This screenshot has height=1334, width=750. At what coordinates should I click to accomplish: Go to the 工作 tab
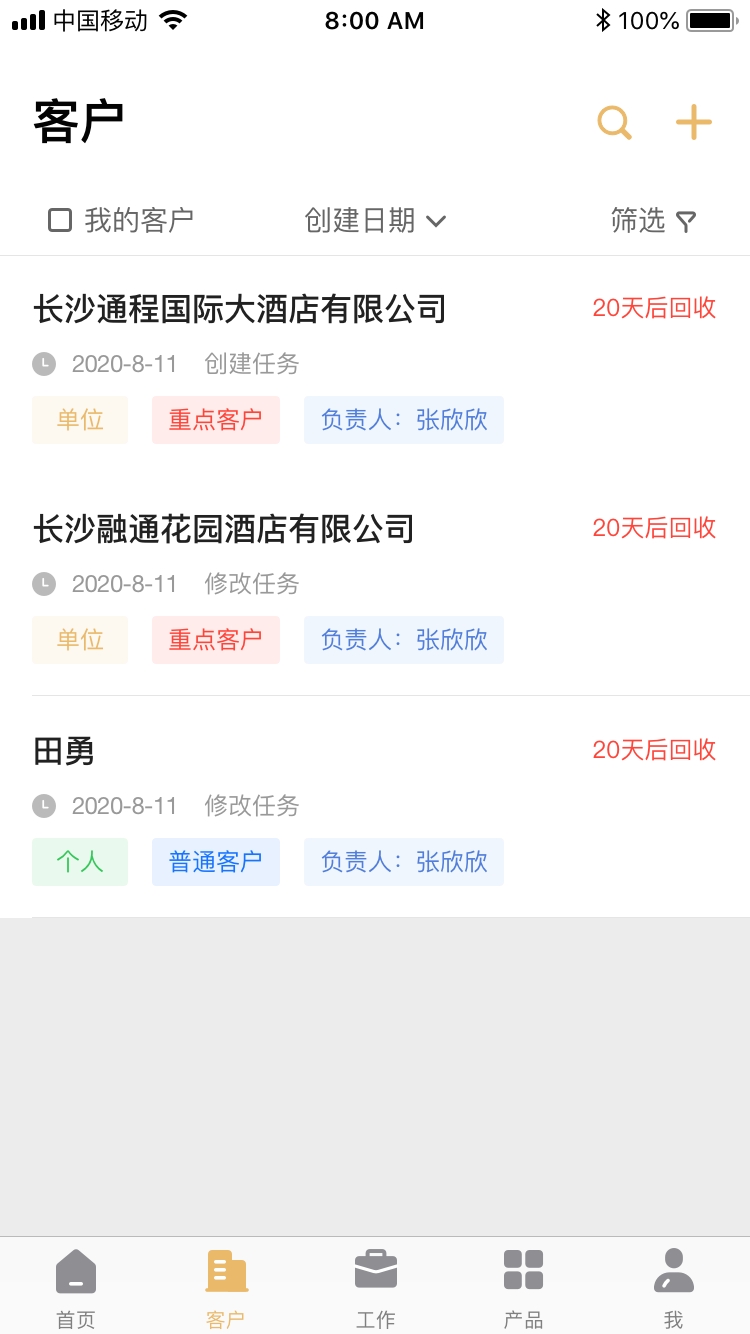pos(376,1288)
